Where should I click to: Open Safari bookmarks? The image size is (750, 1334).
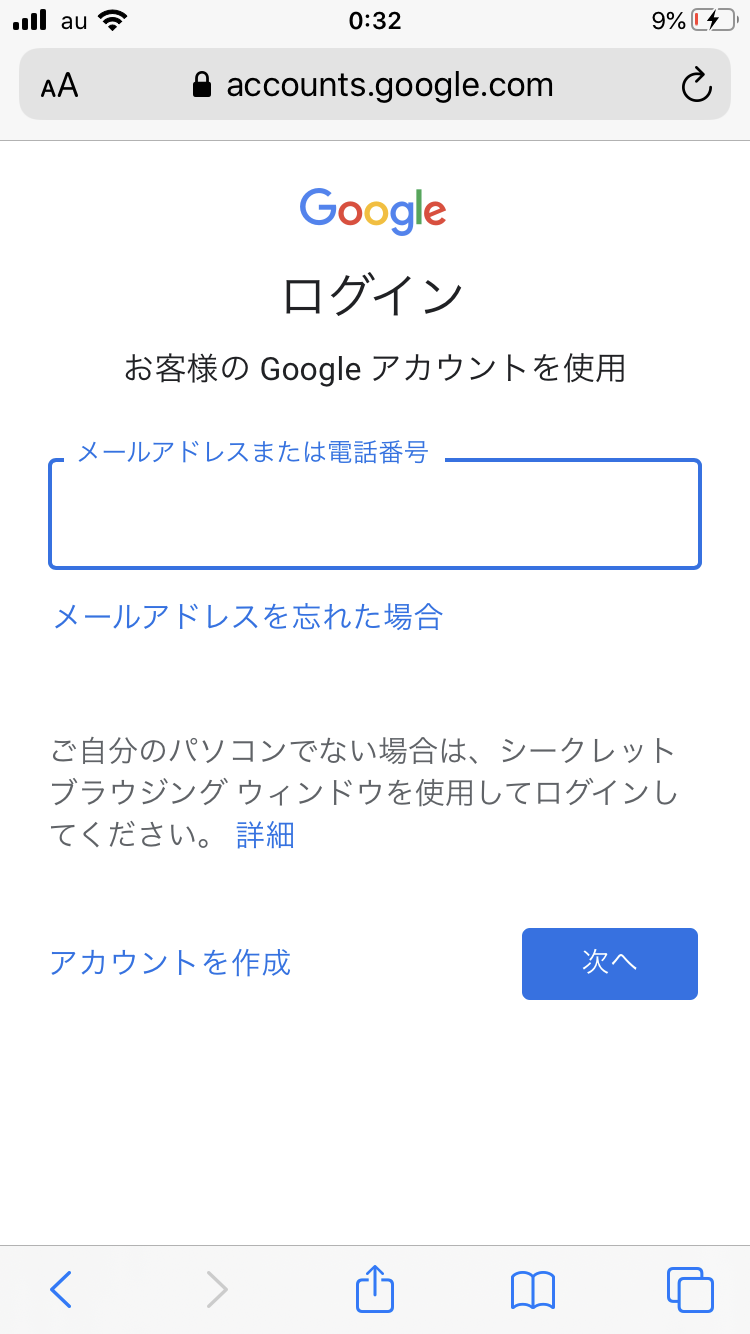[x=532, y=1289]
